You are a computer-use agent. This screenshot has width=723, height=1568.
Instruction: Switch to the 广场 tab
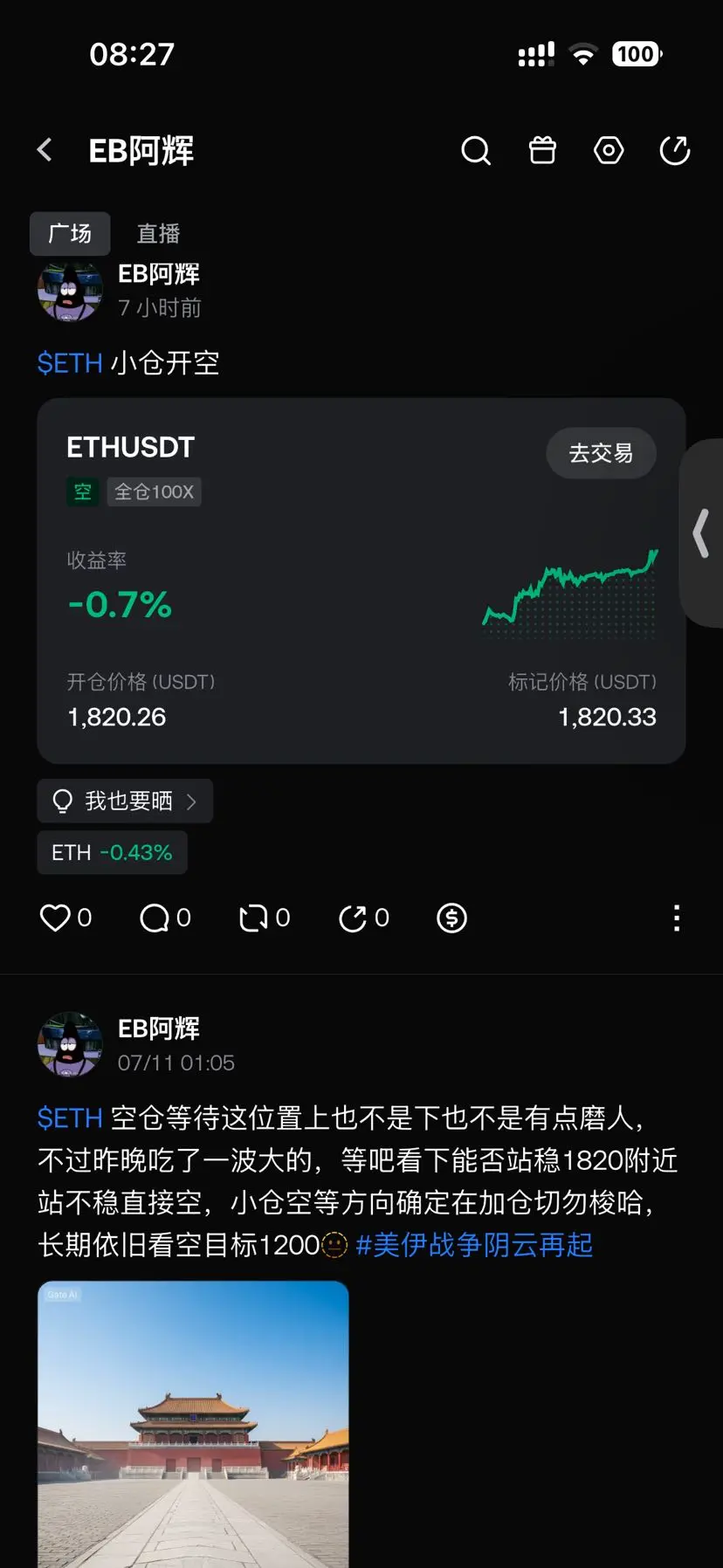click(70, 233)
